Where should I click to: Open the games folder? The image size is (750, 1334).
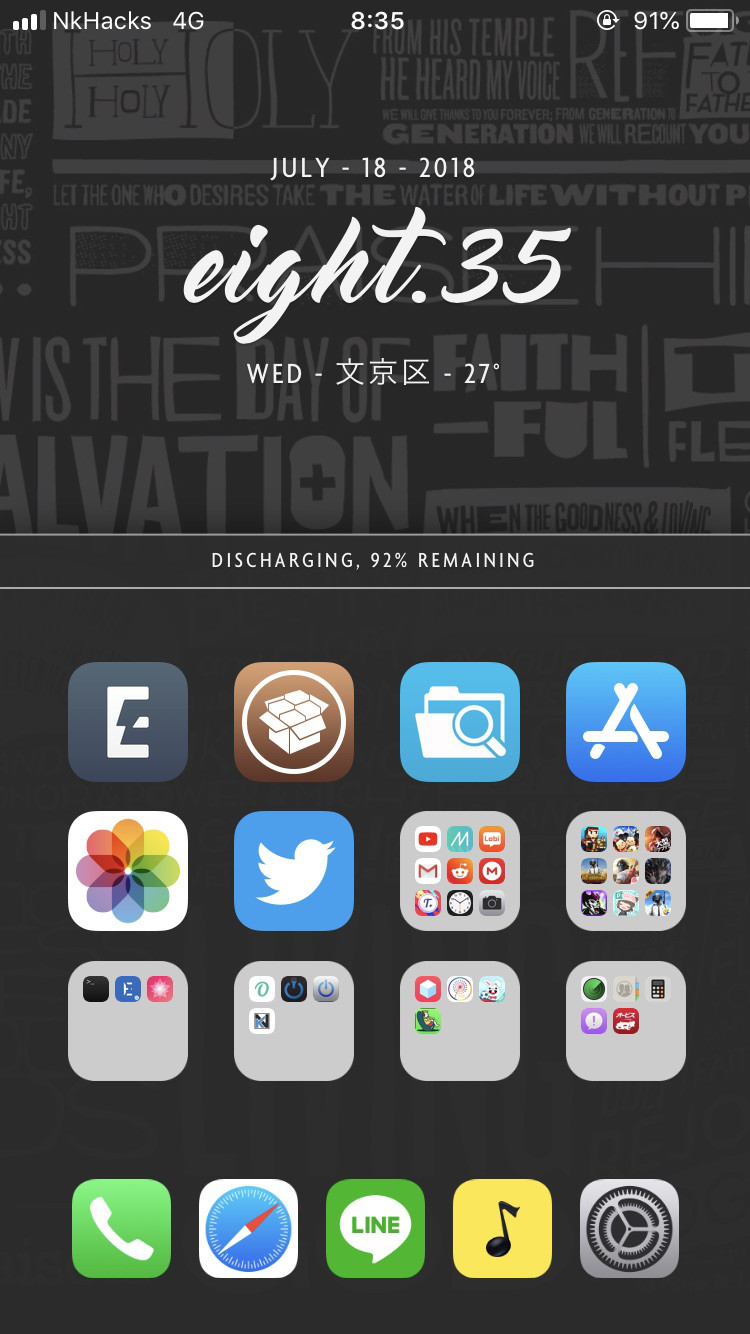[x=626, y=871]
